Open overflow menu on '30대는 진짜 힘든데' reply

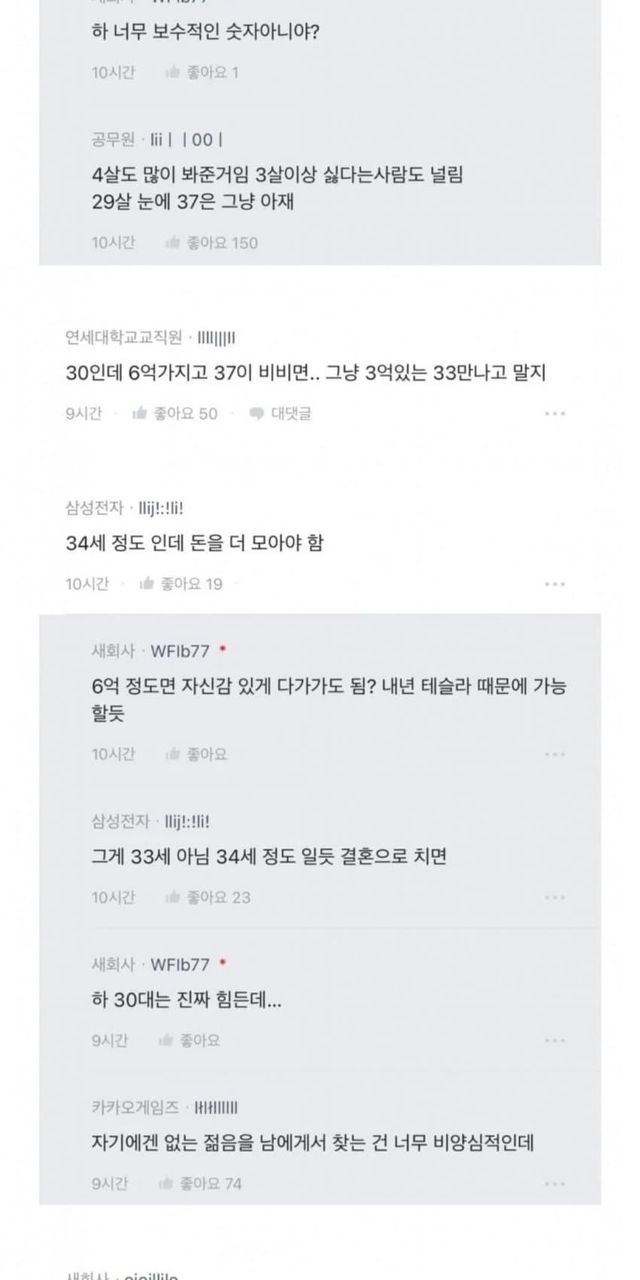(555, 1040)
